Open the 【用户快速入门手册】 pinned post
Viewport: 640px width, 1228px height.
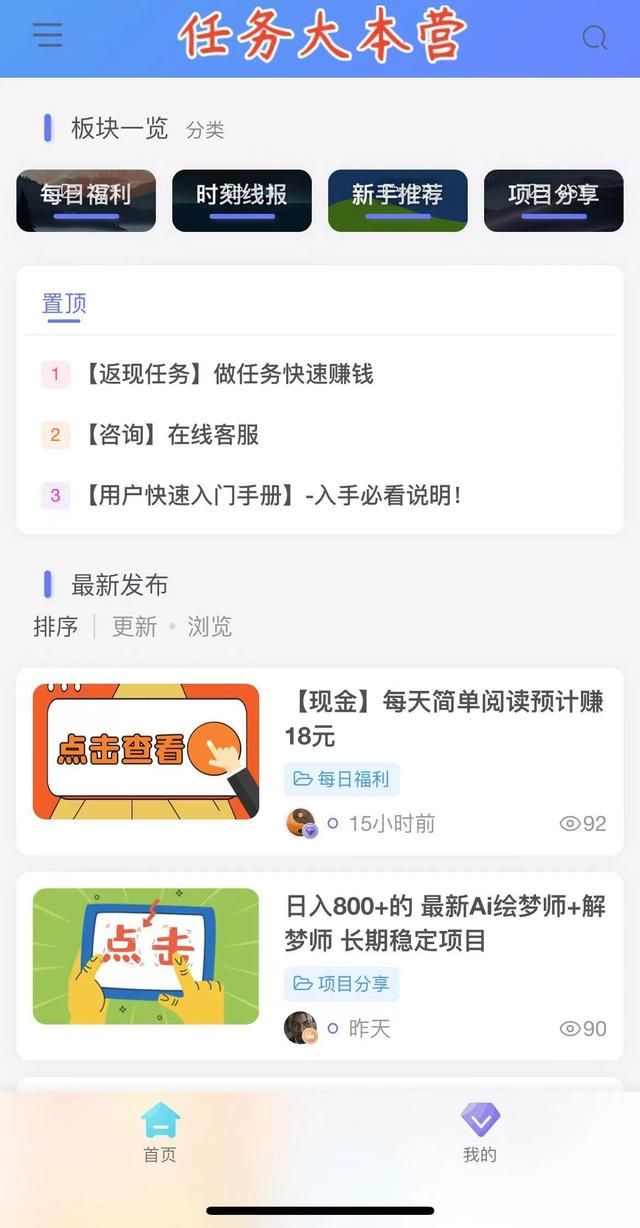pyautogui.click(x=270, y=495)
